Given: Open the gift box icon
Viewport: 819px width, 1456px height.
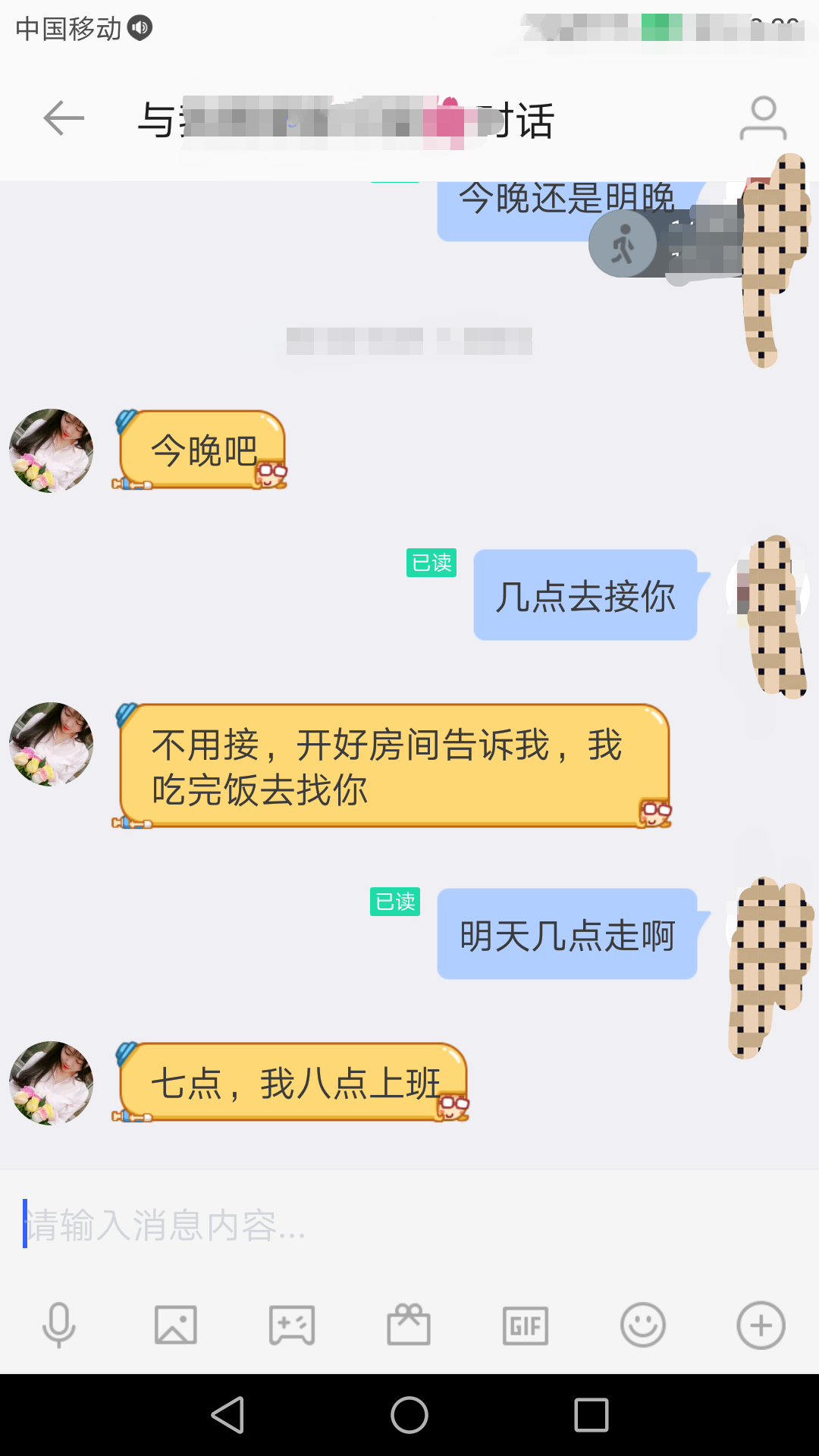Looking at the screenshot, I should click(x=409, y=1326).
